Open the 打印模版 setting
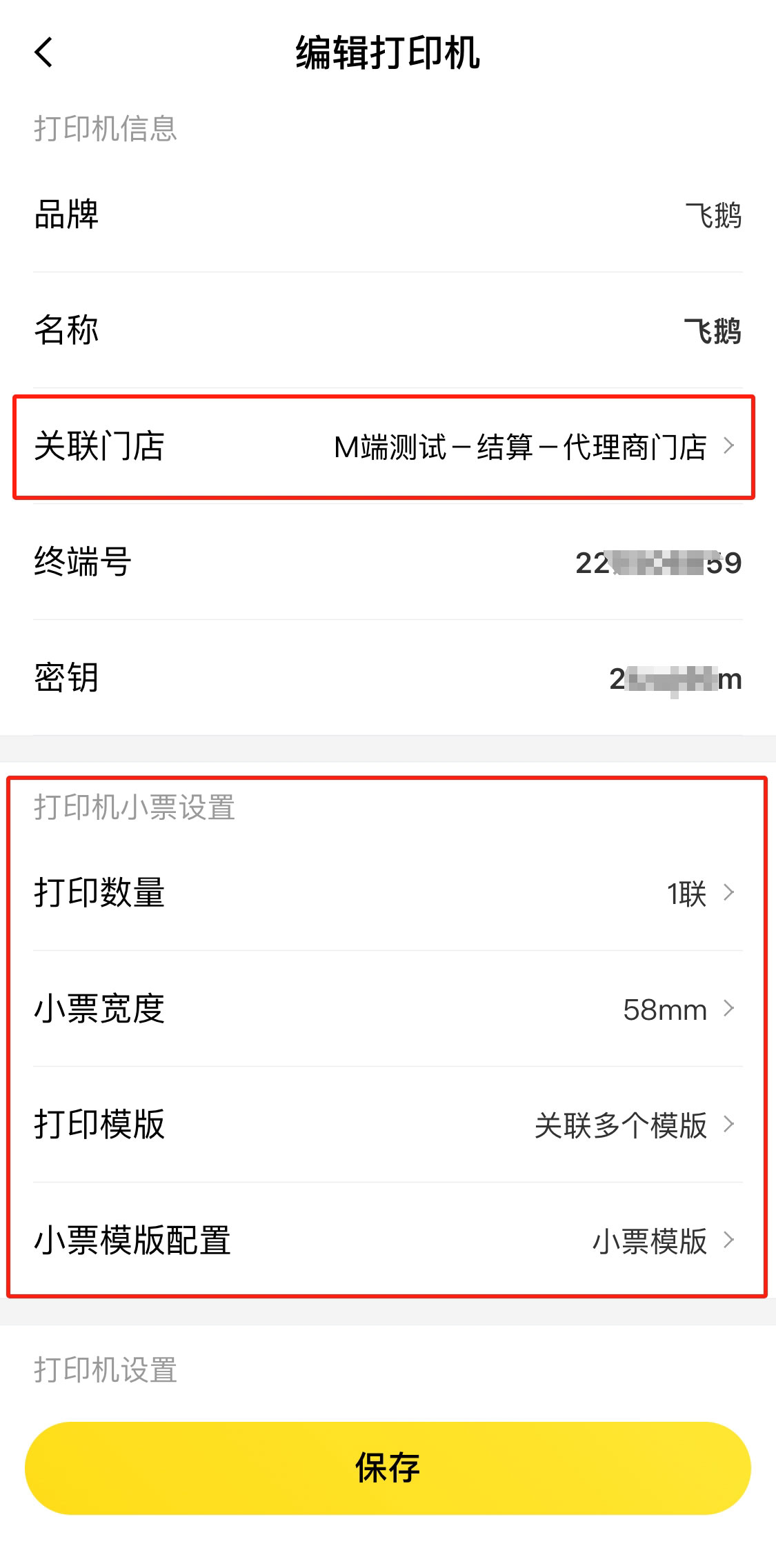The width and height of the screenshot is (776, 1568). click(386, 1125)
